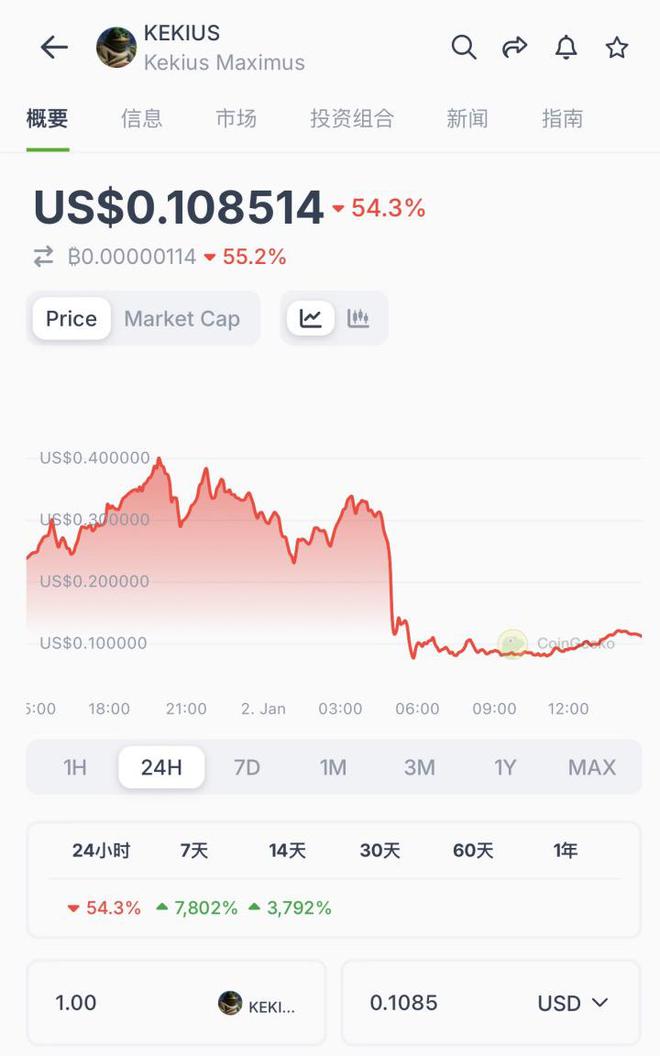Image resolution: width=660 pixels, height=1056 pixels.
Task: Show the 3M chart range
Action: point(419,767)
